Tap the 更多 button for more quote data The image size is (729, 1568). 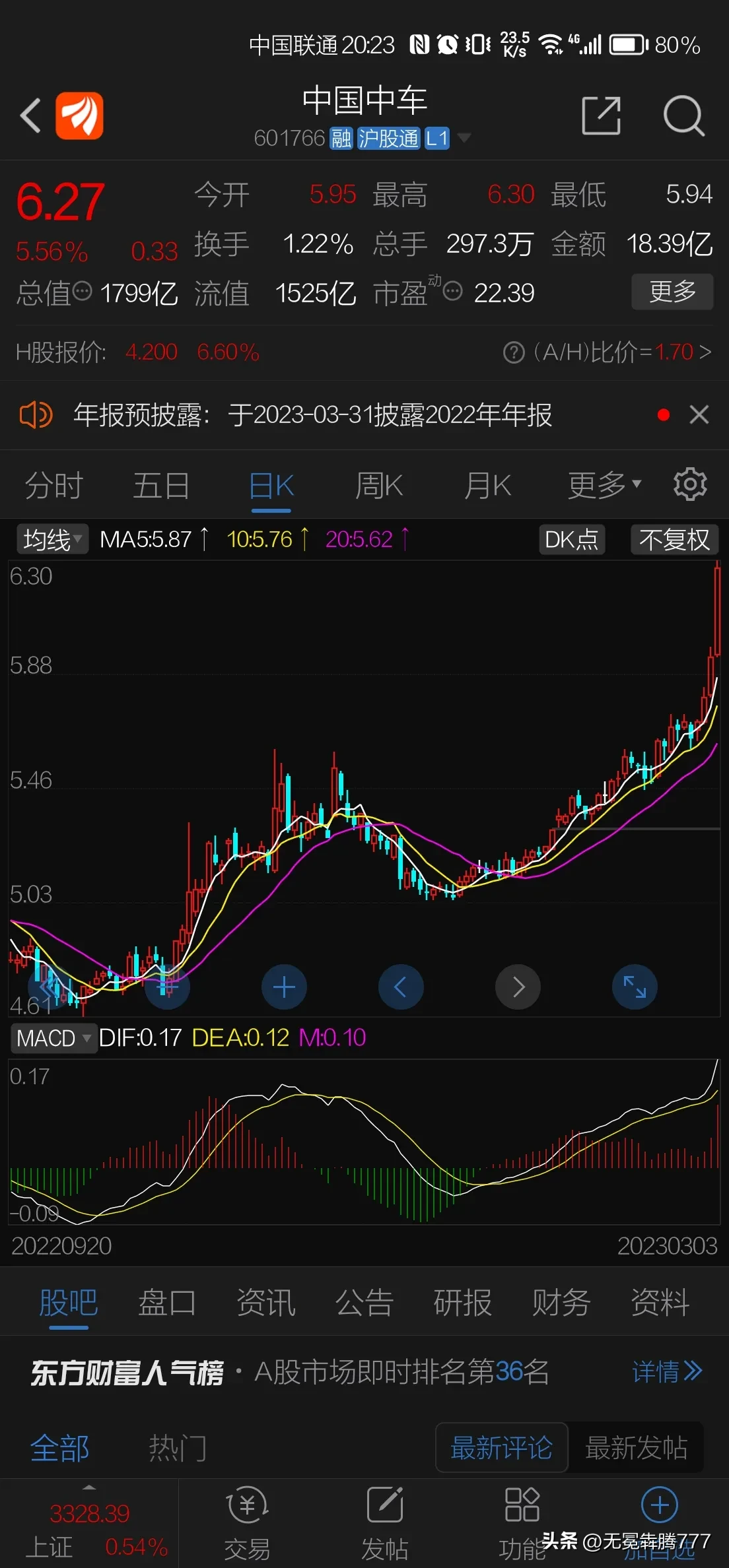tap(672, 292)
